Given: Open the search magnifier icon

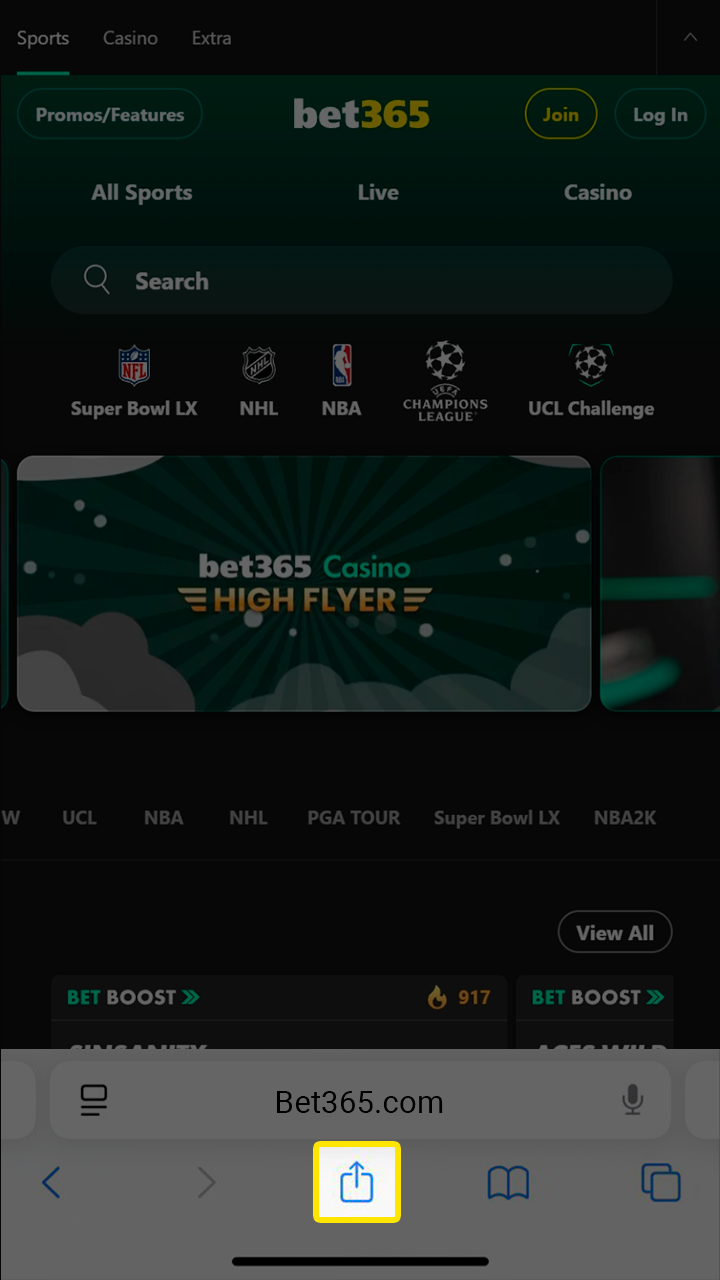Looking at the screenshot, I should tap(96, 280).
